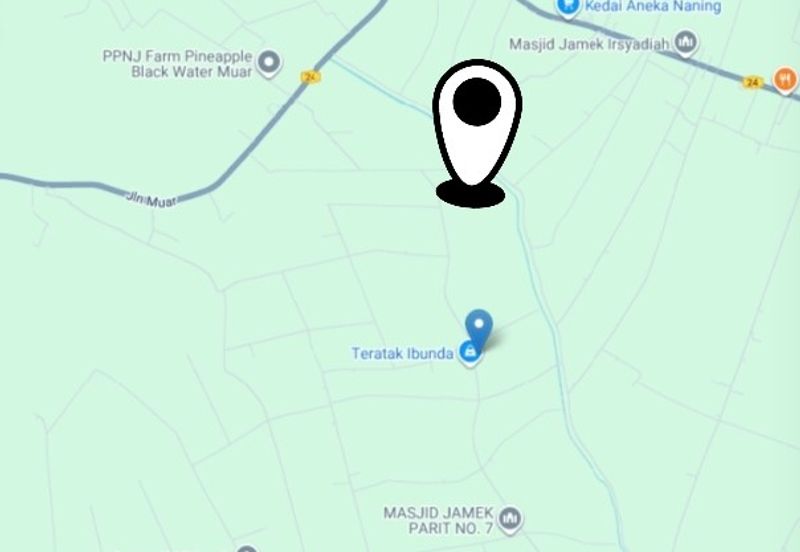800x552 pixels.
Task: Open the orange restaurant marker
Action: click(786, 81)
